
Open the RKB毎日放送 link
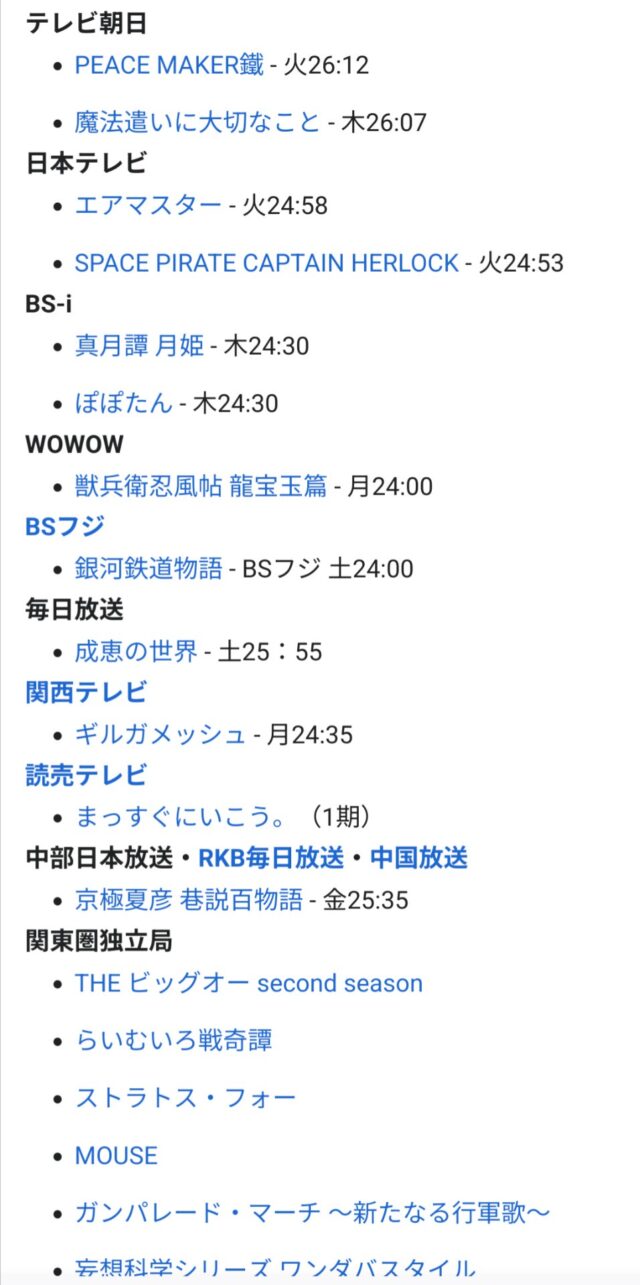[271, 858]
